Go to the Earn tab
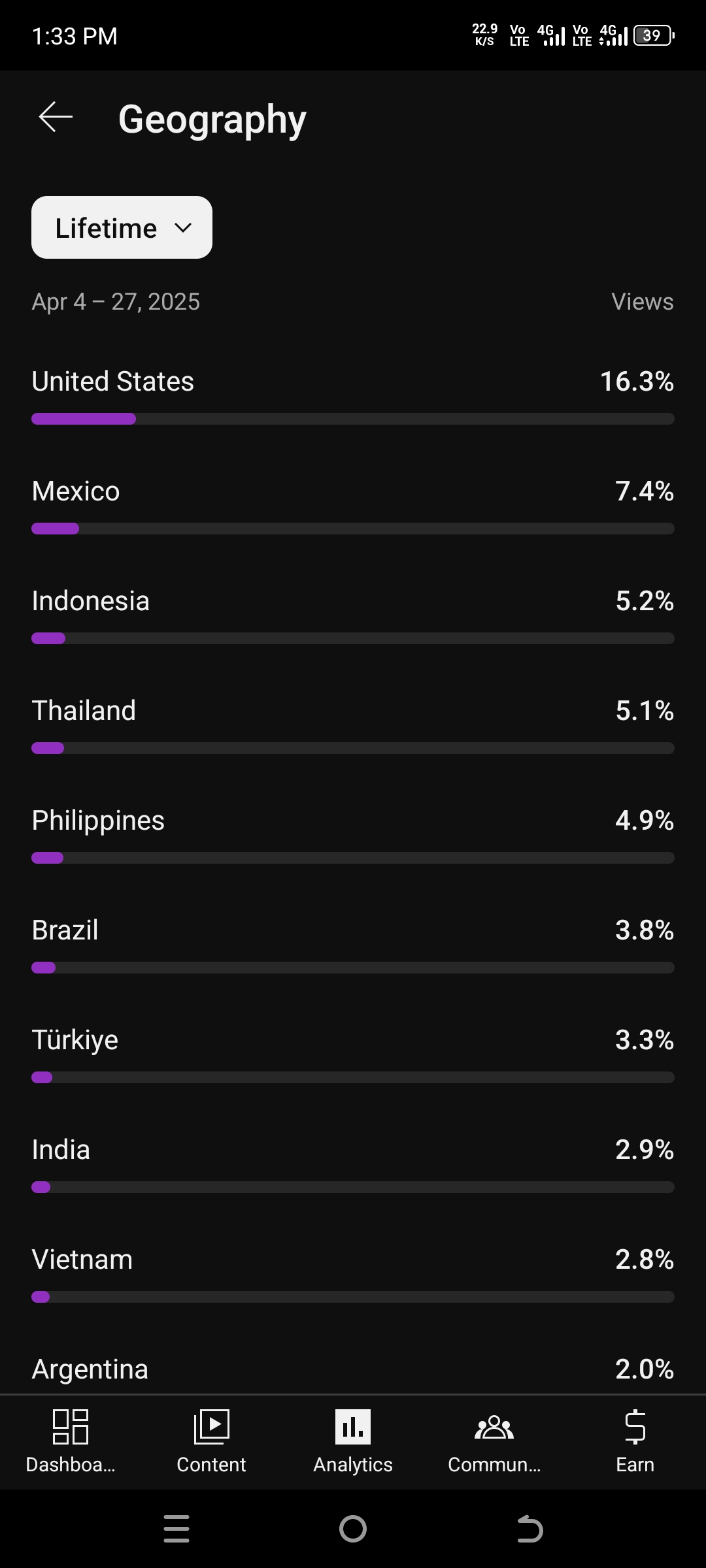Screen dimensions: 706x1568 (635, 1441)
